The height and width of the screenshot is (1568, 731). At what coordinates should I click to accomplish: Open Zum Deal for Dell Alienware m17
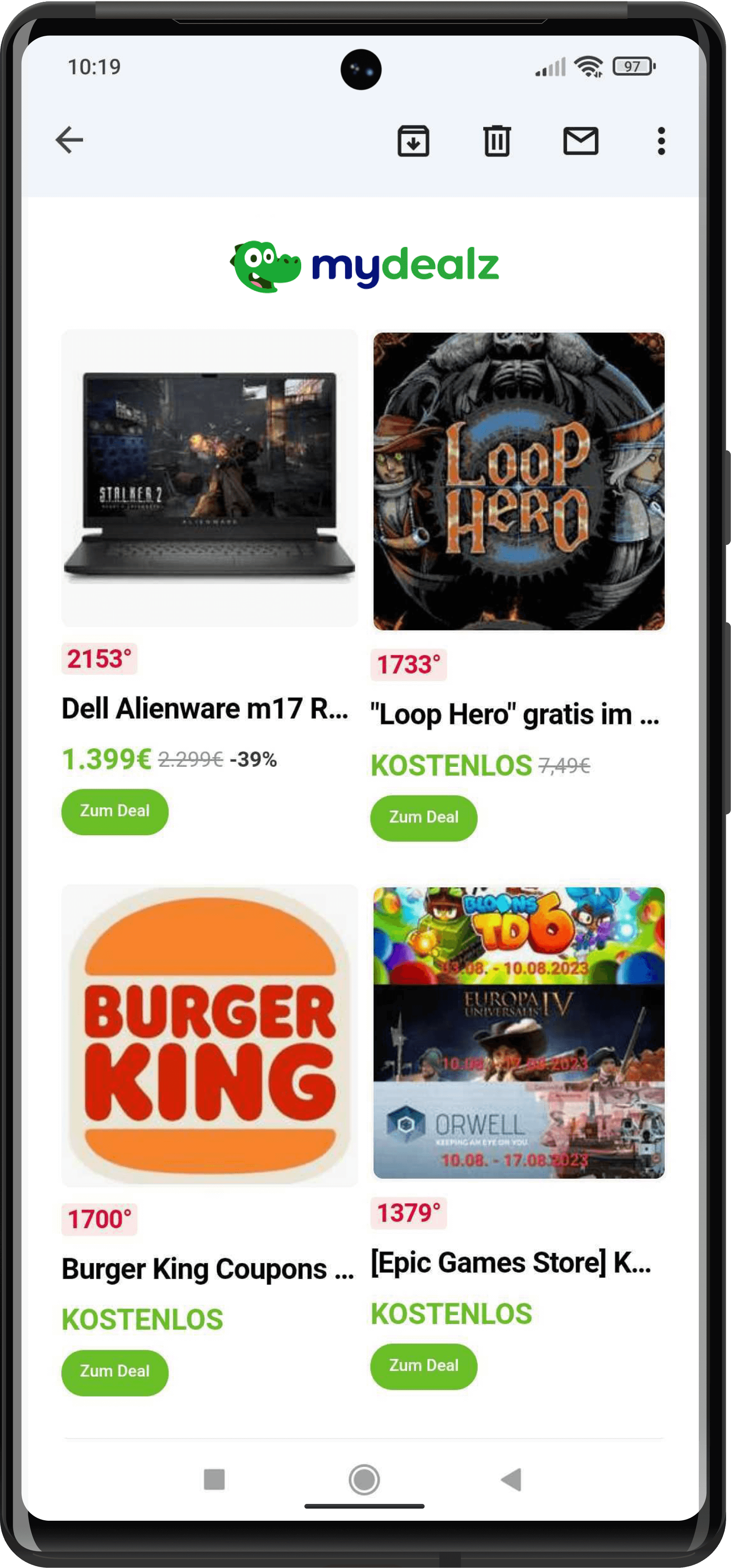point(115,811)
